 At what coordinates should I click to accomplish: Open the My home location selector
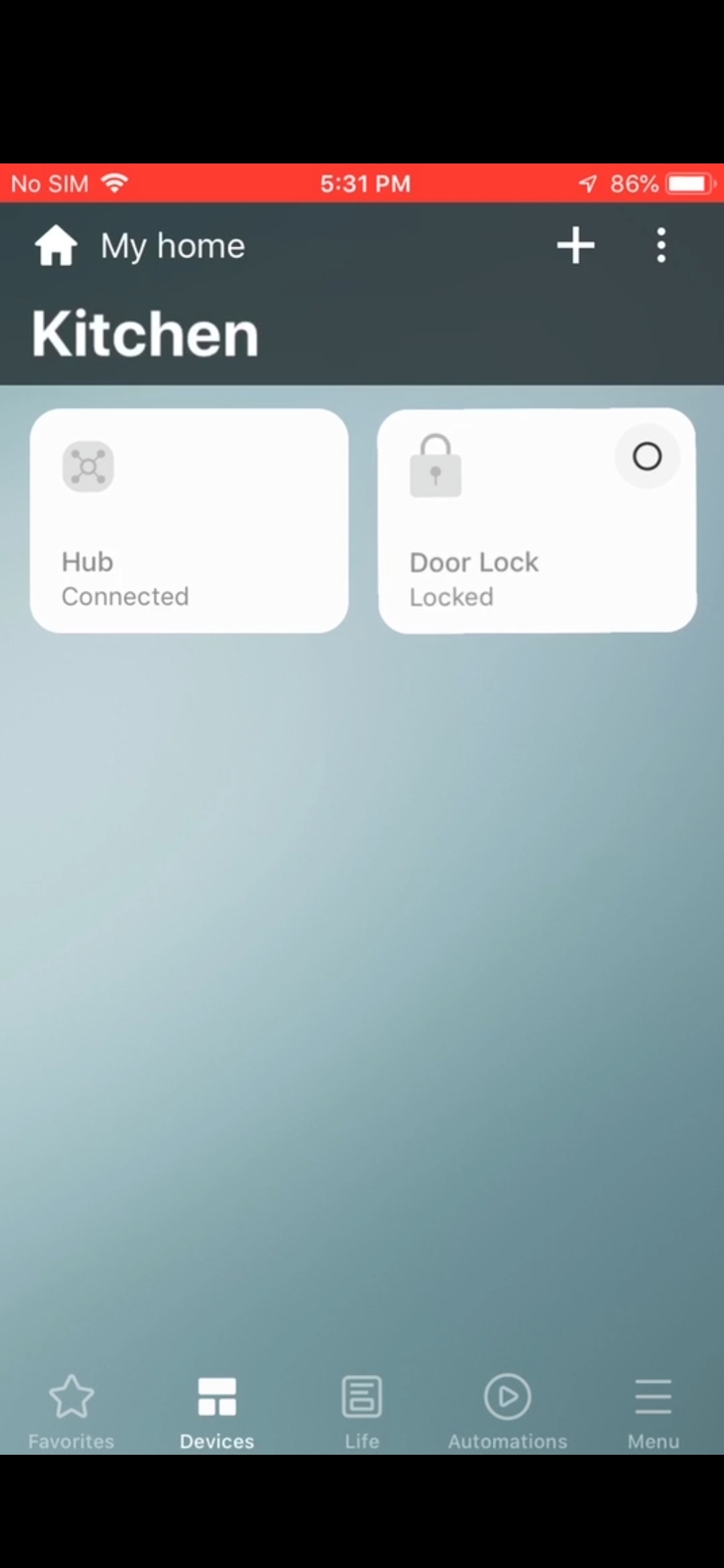pos(172,245)
